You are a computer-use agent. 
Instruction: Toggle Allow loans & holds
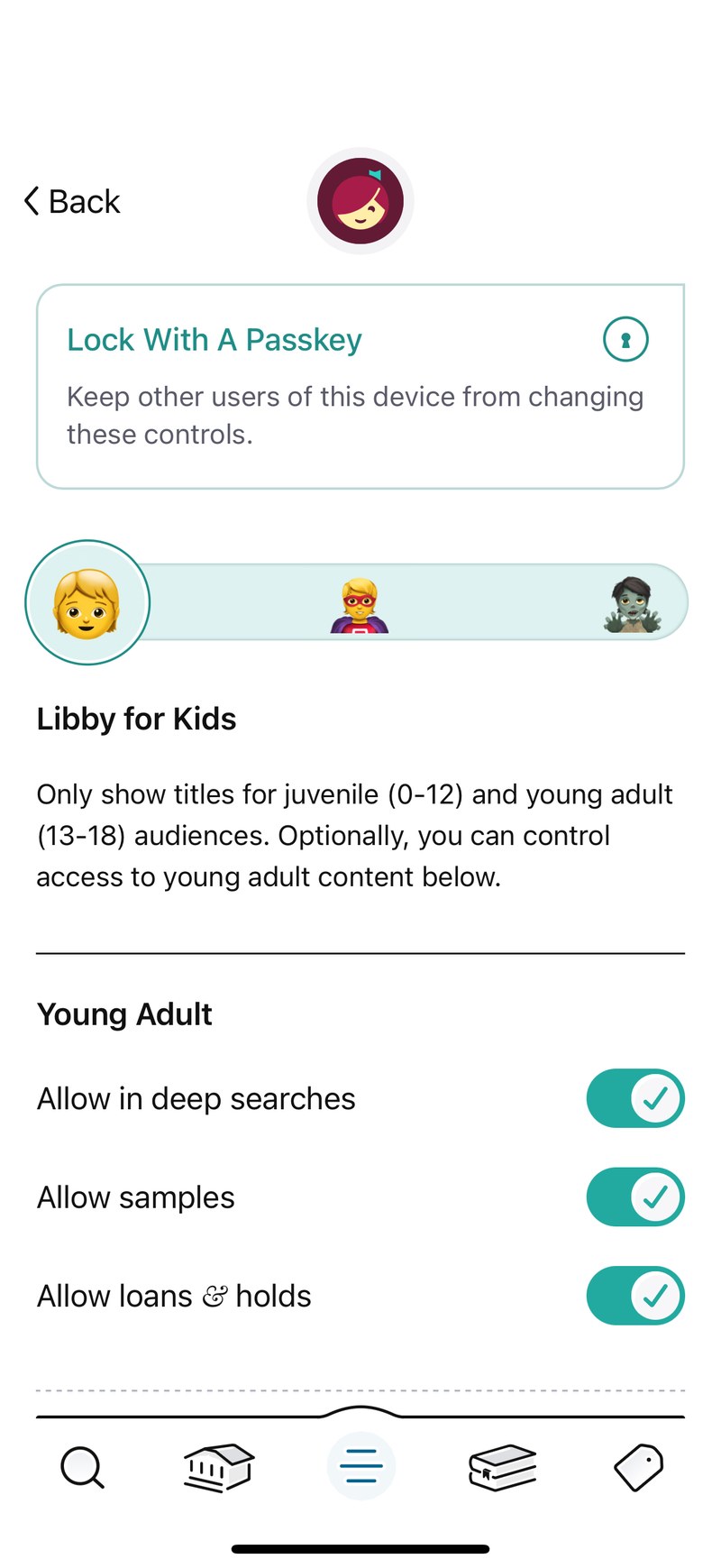[x=635, y=1296]
